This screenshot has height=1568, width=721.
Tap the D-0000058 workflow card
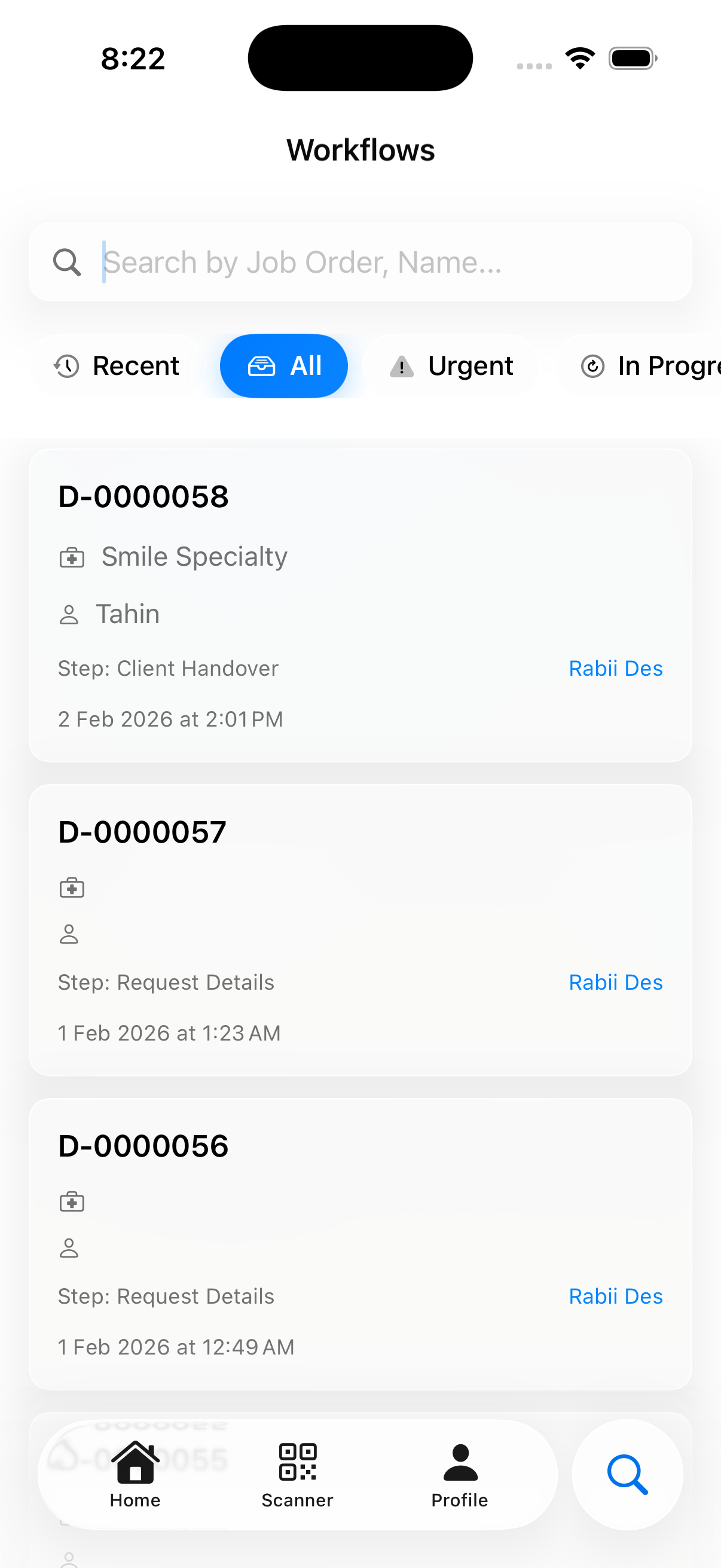click(x=360, y=606)
